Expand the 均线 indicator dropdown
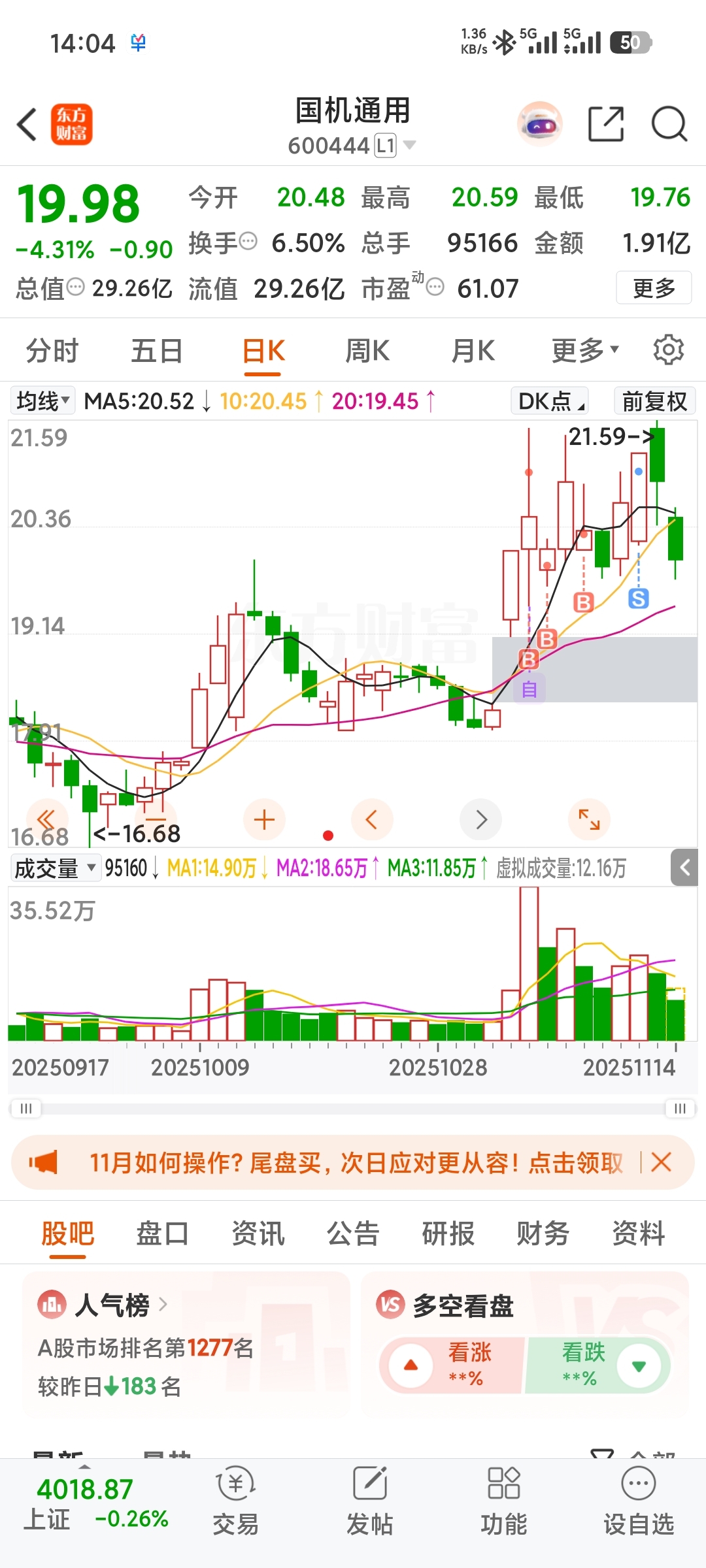 pos(43,400)
